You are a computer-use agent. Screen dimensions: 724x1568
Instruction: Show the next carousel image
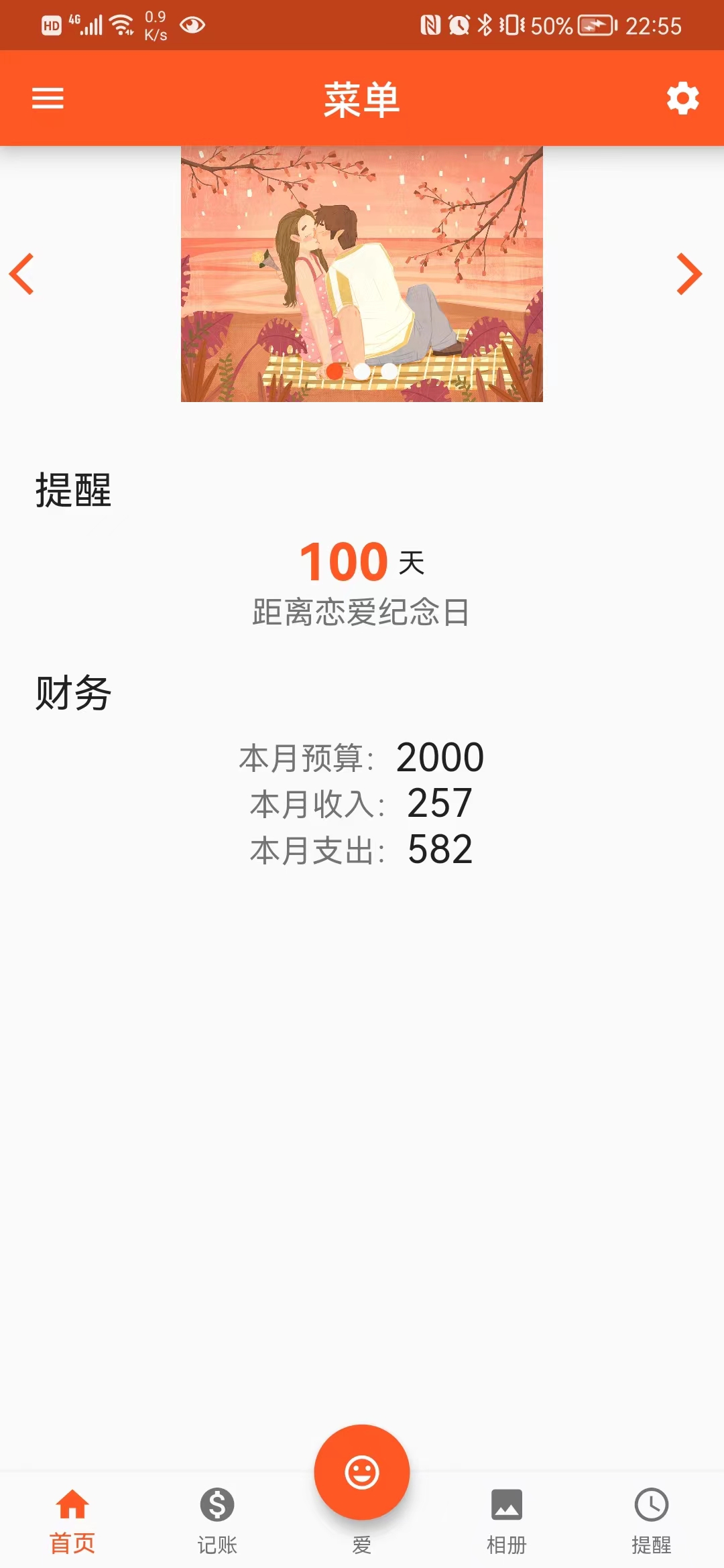689,274
